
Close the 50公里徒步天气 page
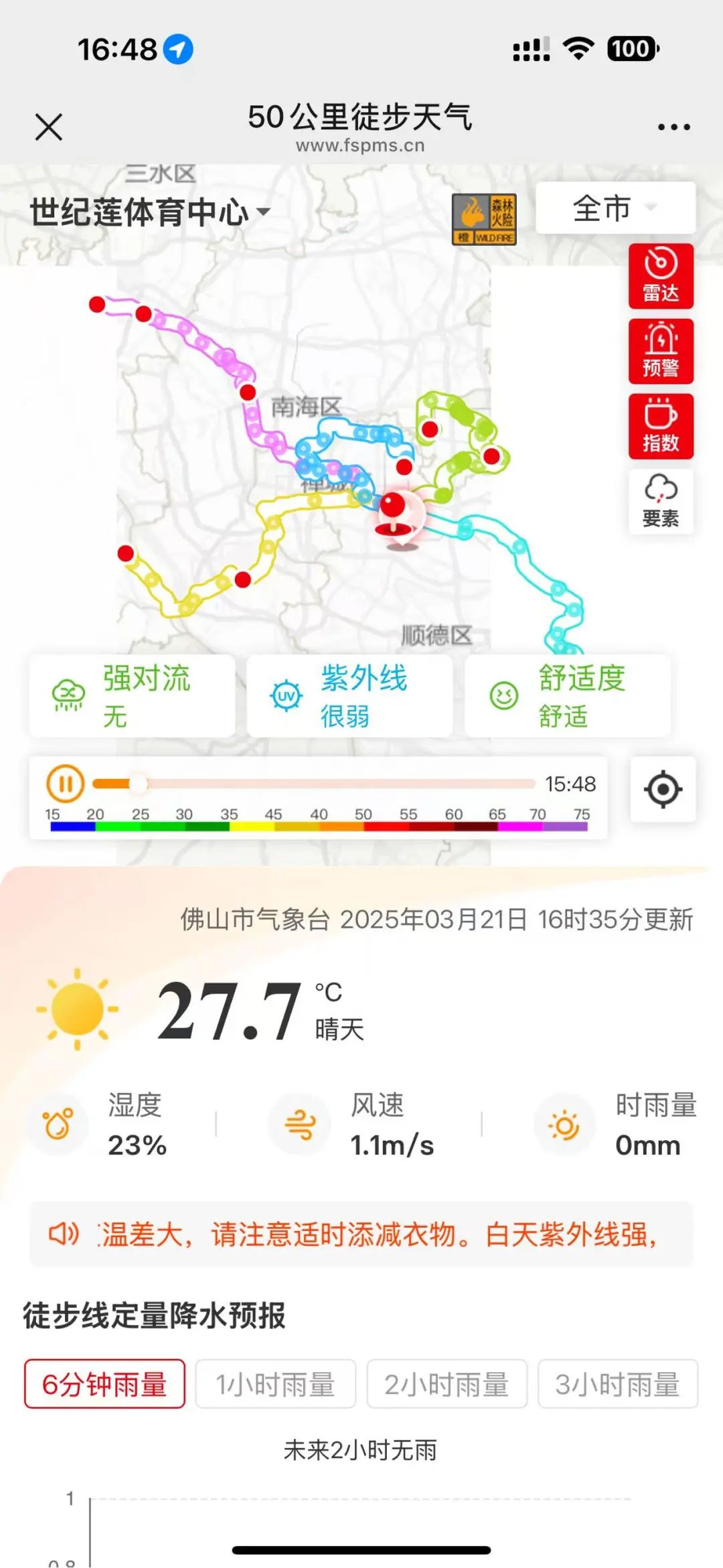coord(49,127)
